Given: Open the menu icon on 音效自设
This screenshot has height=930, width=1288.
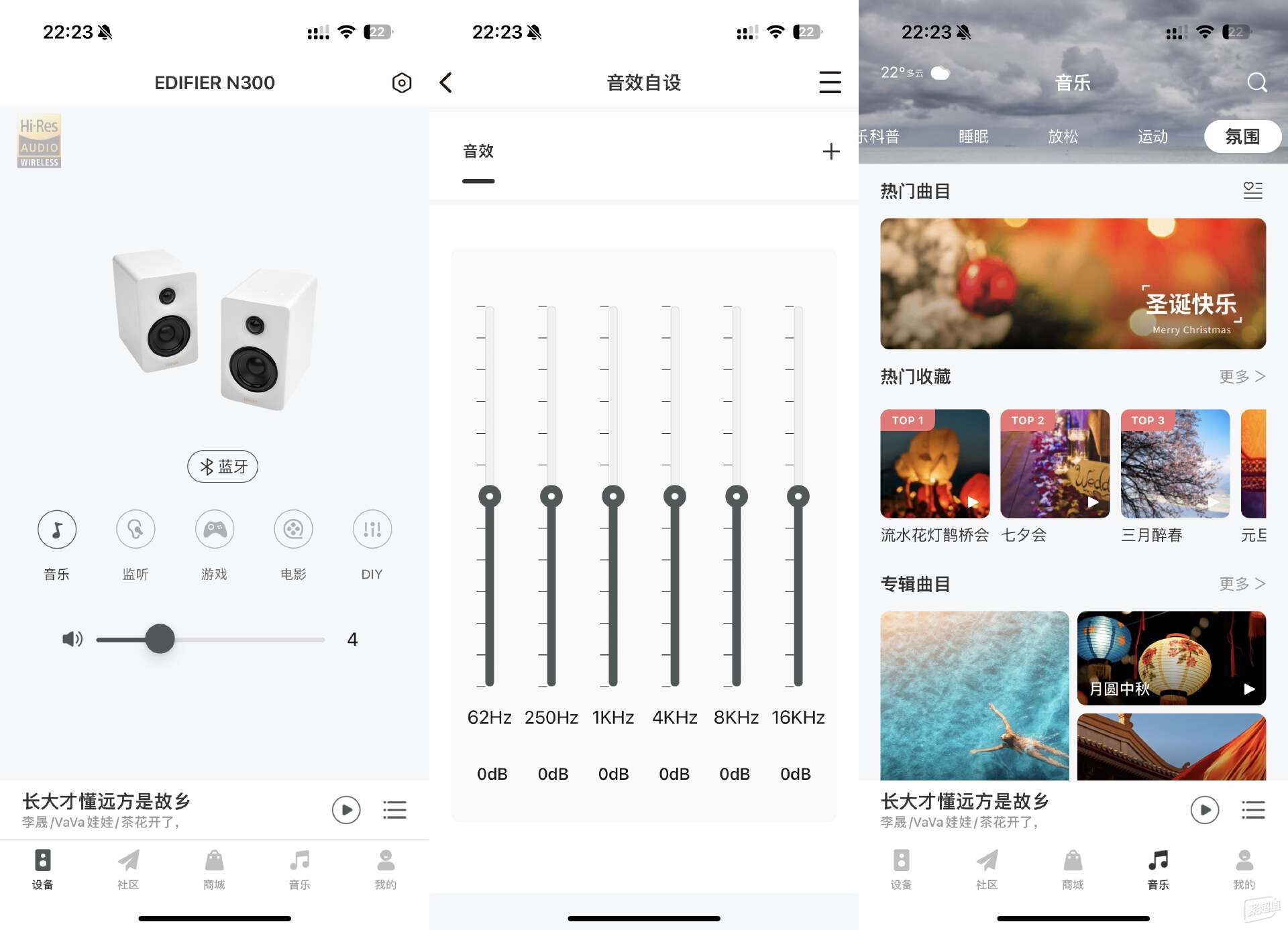Looking at the screenshot, I should (830, 83).
